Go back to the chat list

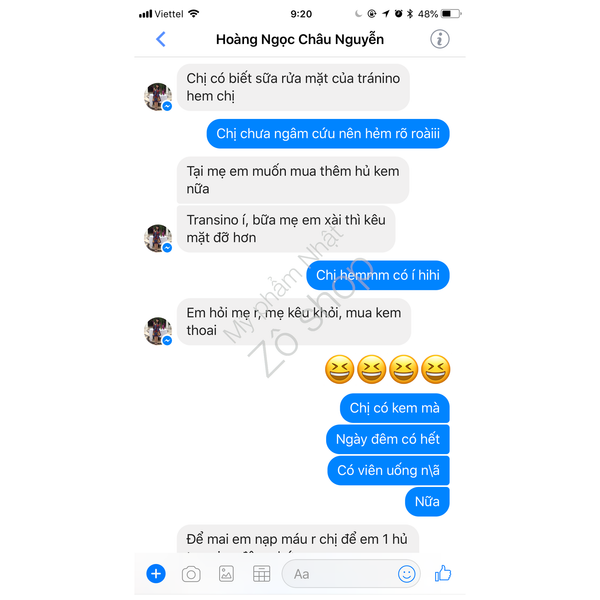coord(161,40)
